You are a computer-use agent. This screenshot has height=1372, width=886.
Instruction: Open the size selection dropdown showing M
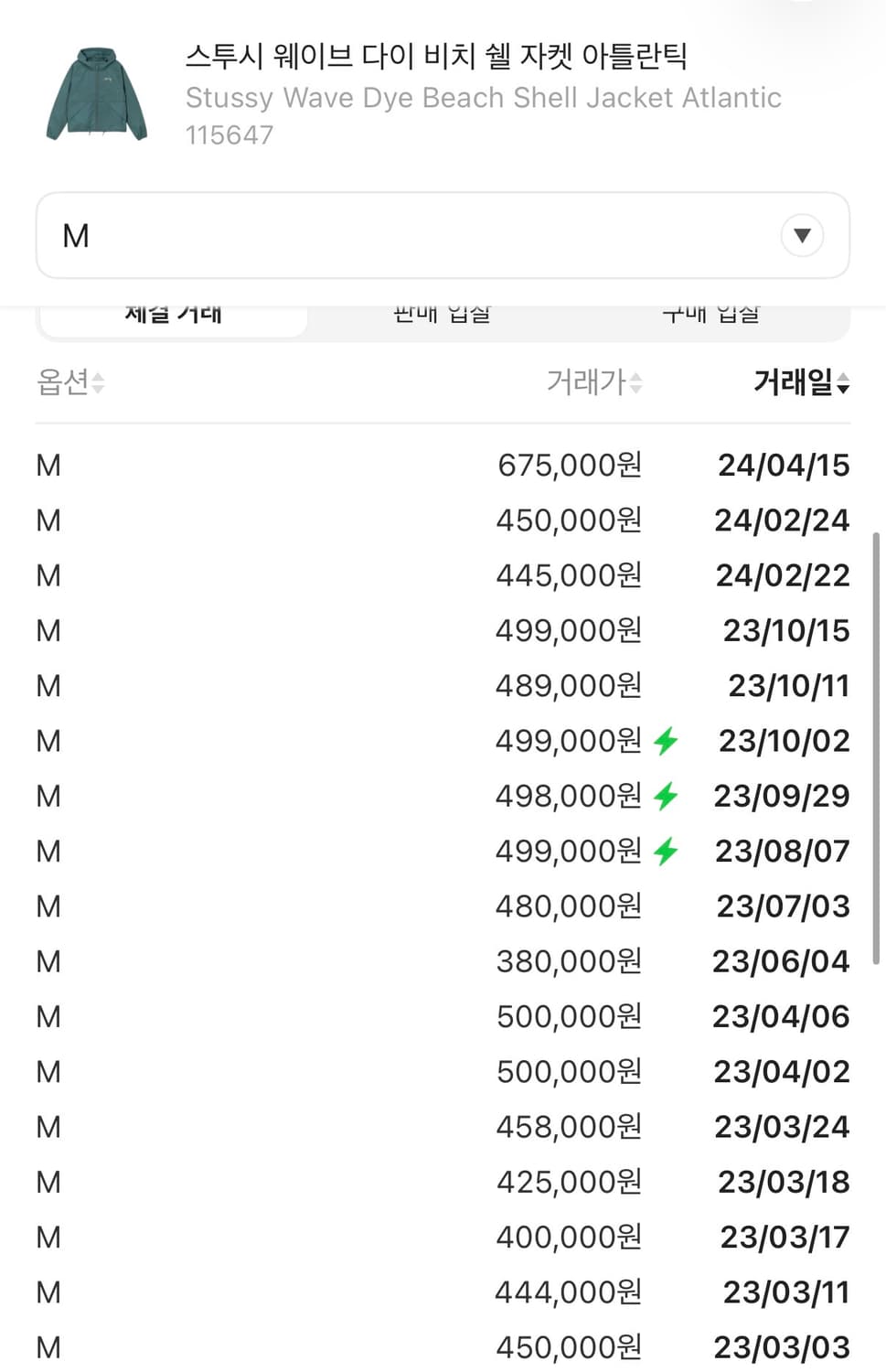point(443,235)
